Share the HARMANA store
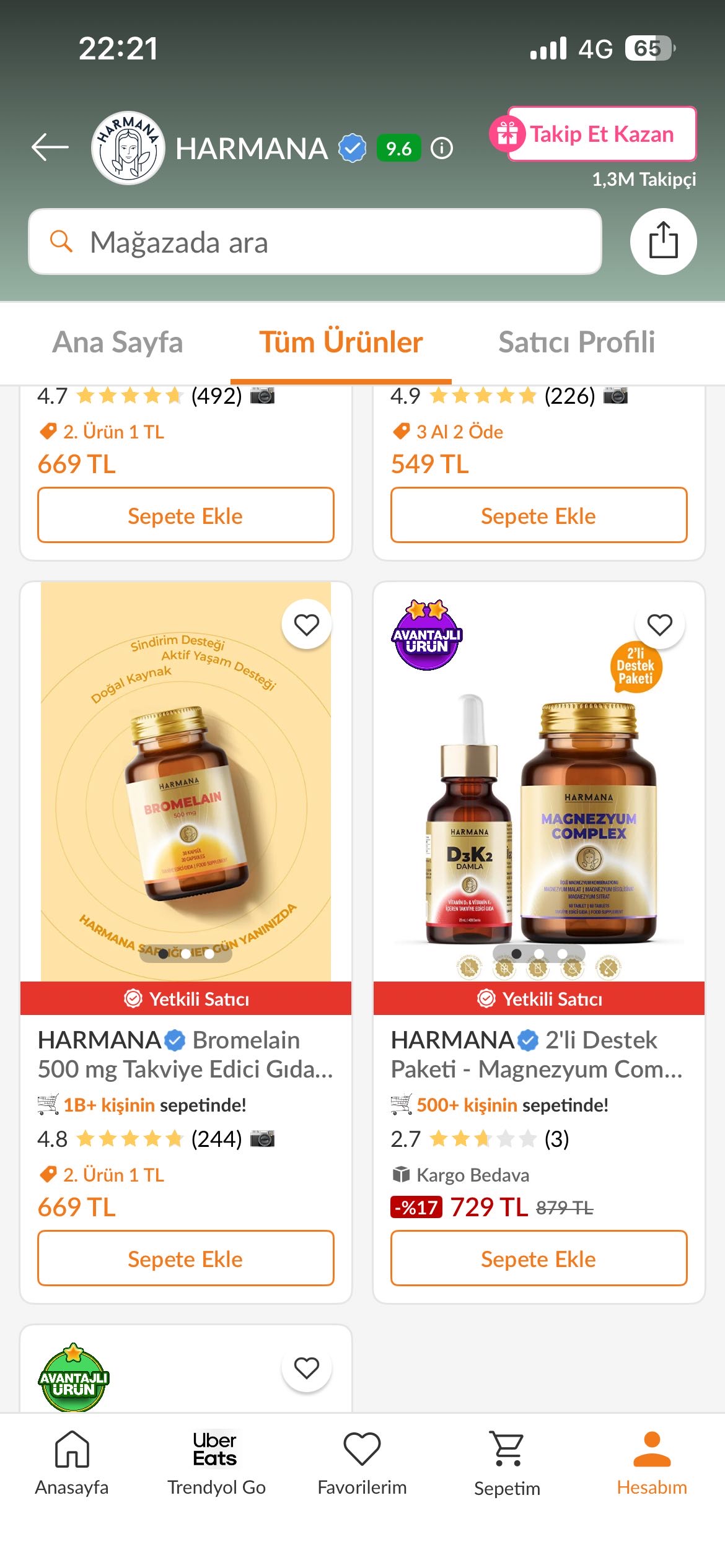The width and height of the screenshot is (725, 1568). [663, 242]
